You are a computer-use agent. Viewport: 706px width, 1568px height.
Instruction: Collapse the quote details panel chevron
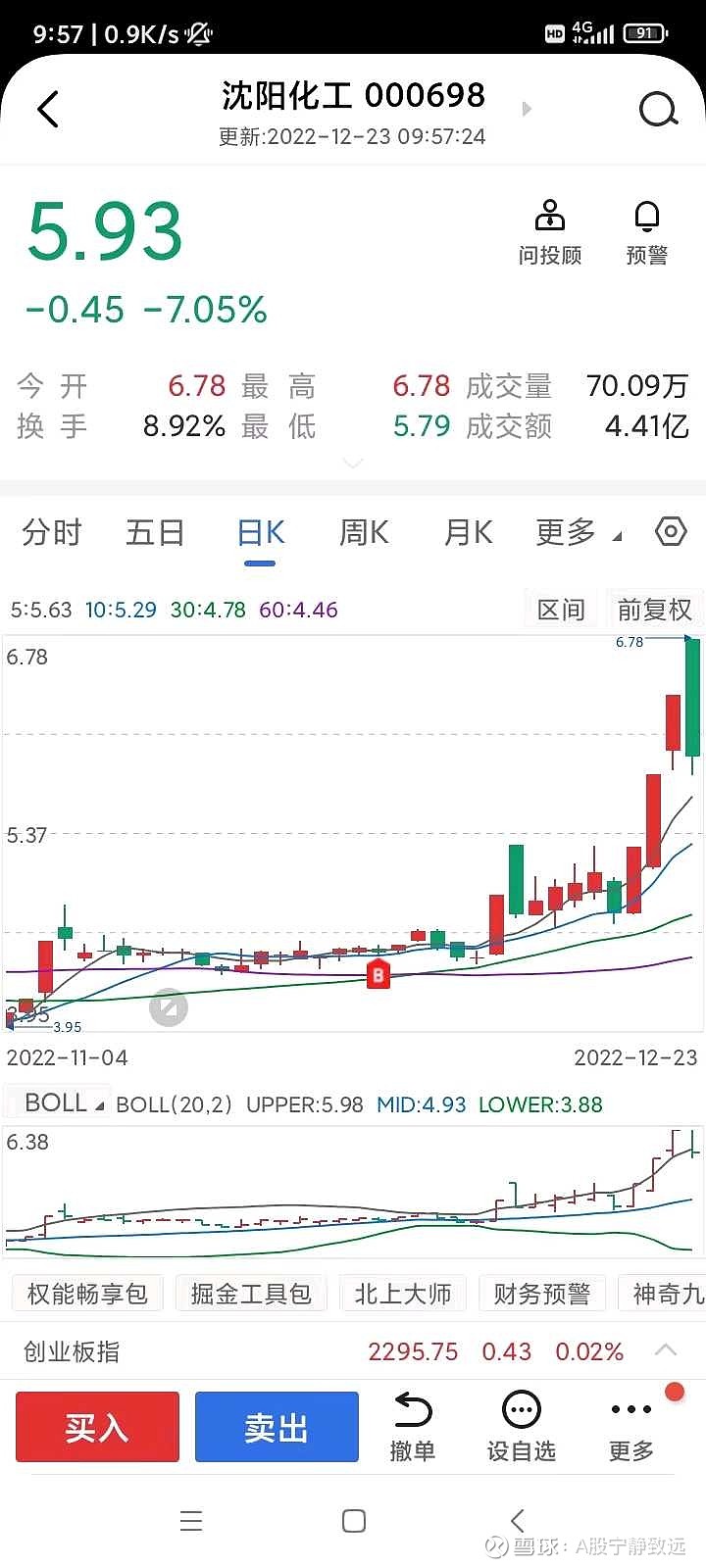click(352, 463)
